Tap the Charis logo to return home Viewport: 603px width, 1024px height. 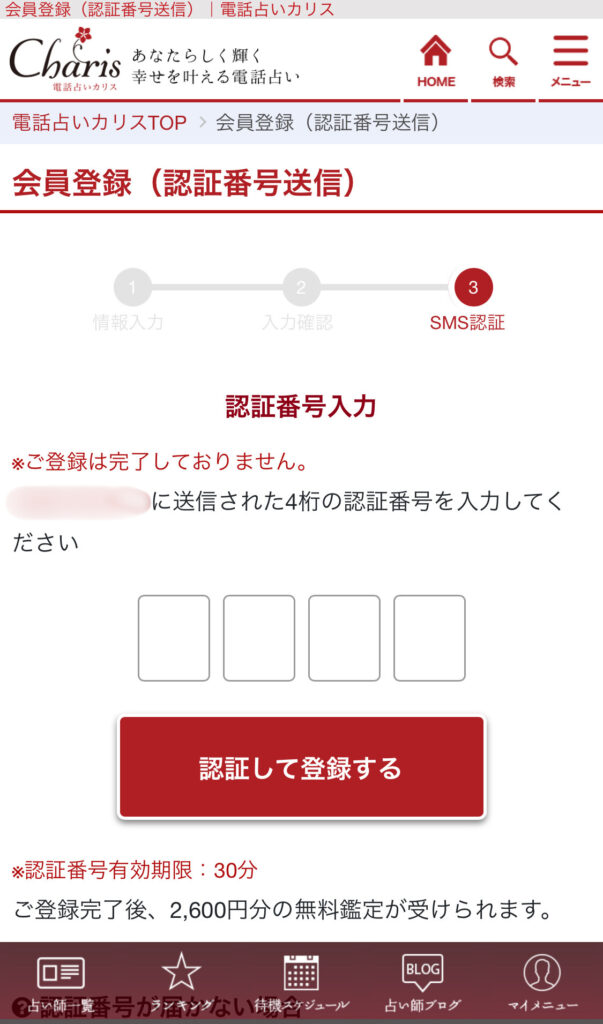click(x=65, y=60)
